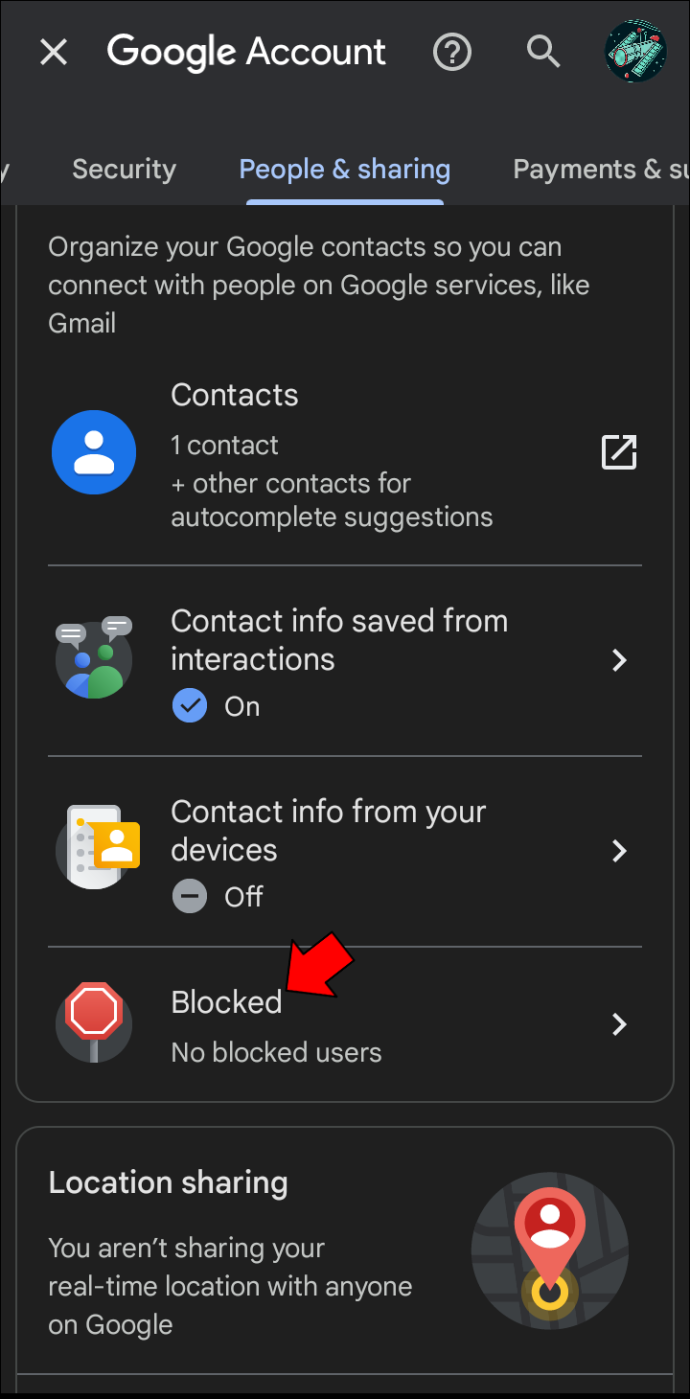
Task: Tap the profile avatar picture
Action: click(636, 52)
